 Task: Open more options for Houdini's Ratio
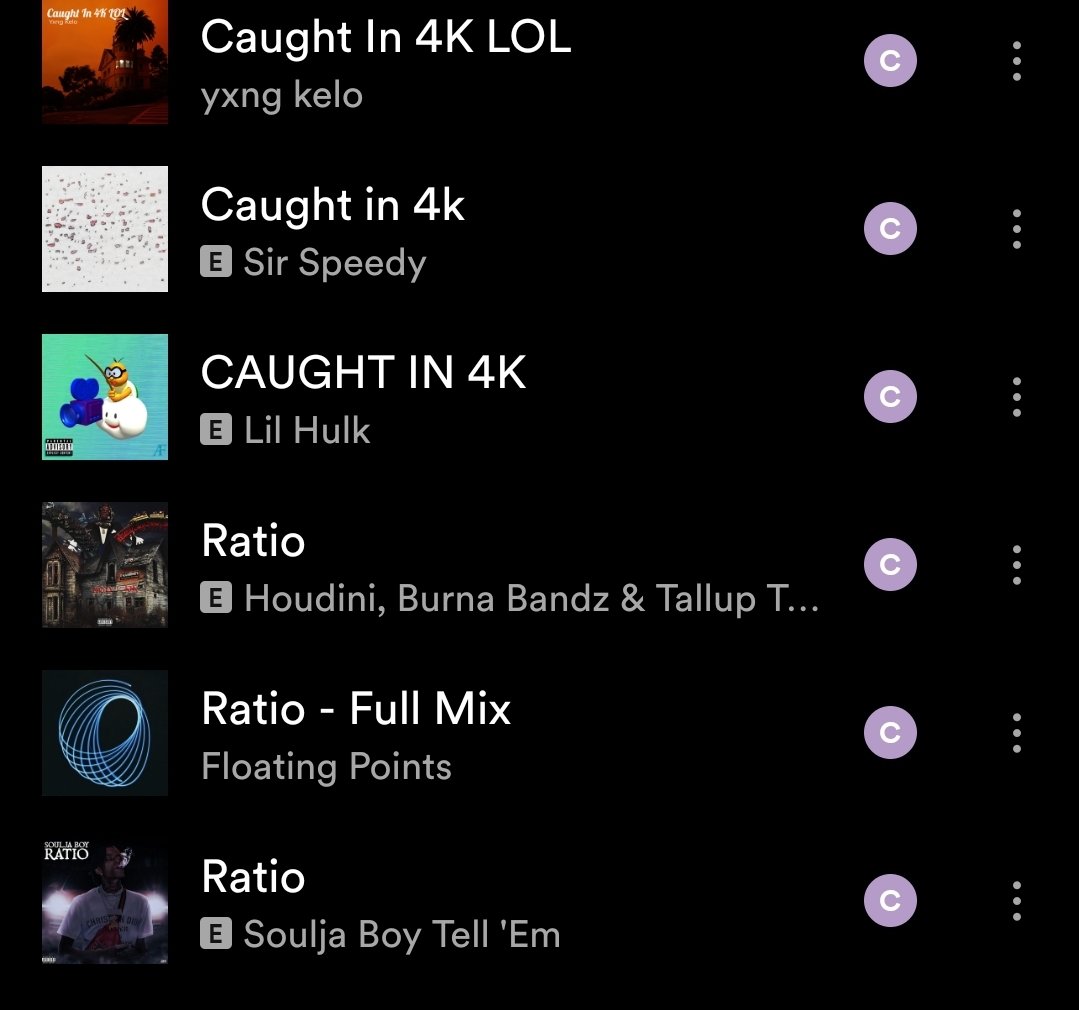[x=1016, y=565]
